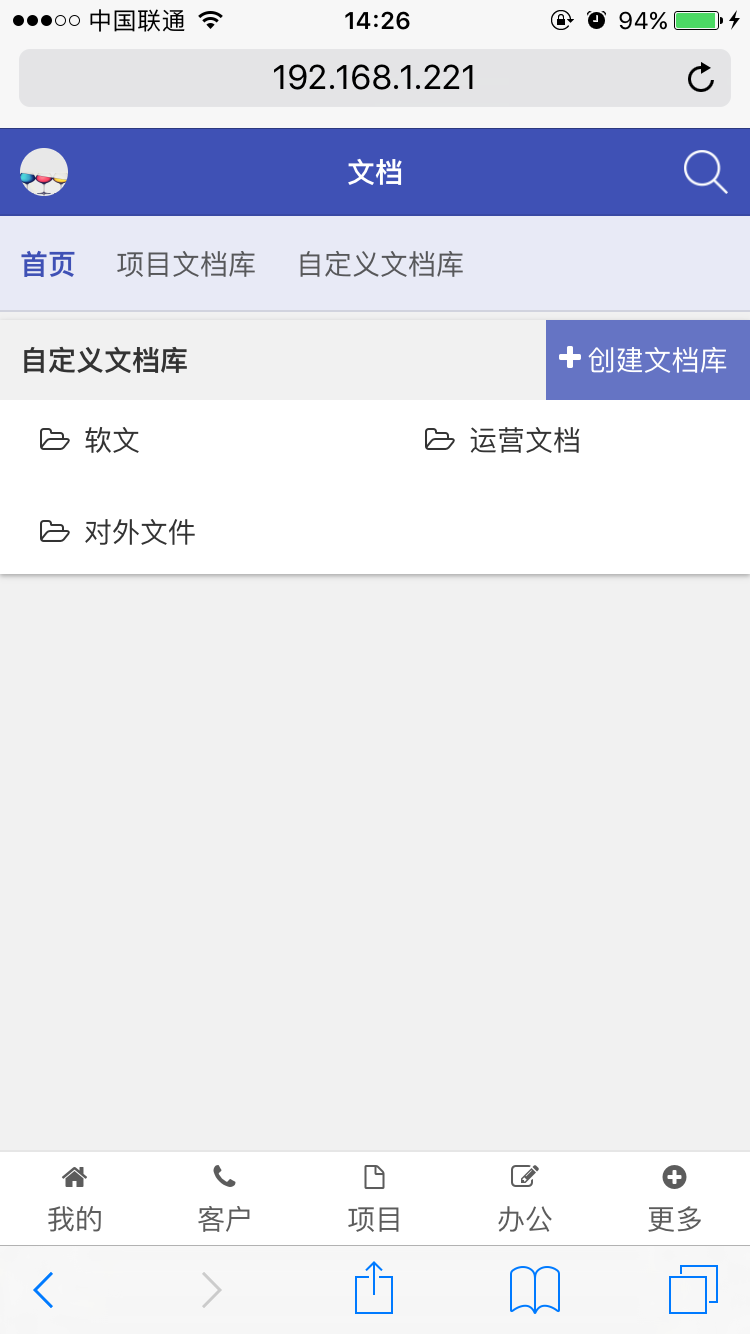Open Safari bookmarks
Image resolution: width=750 pixels, height=1334 pixels.
[x=535, y=1290]
